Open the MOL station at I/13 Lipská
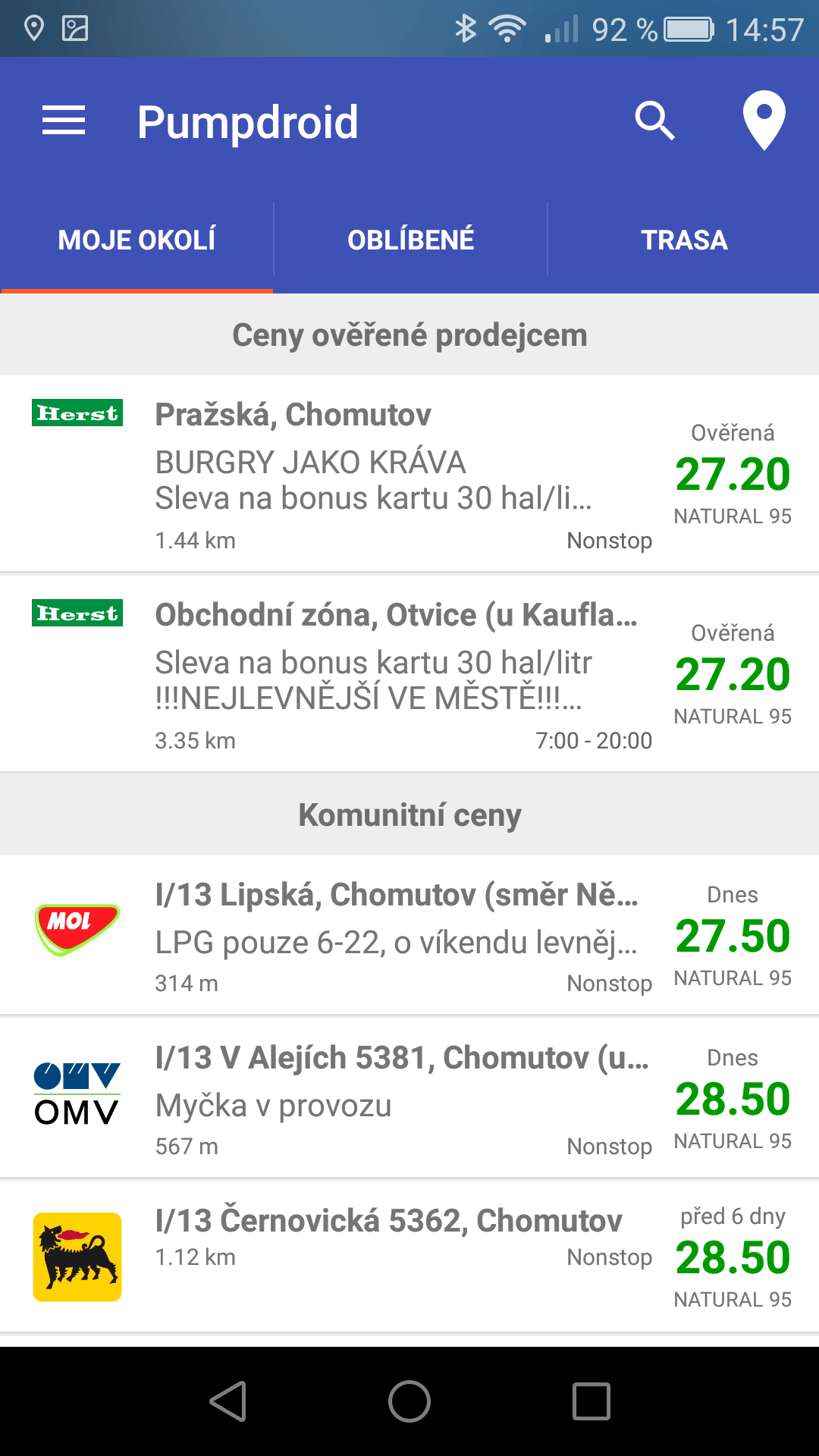This screenshot has width=819, height=1456. coord(409,936)
